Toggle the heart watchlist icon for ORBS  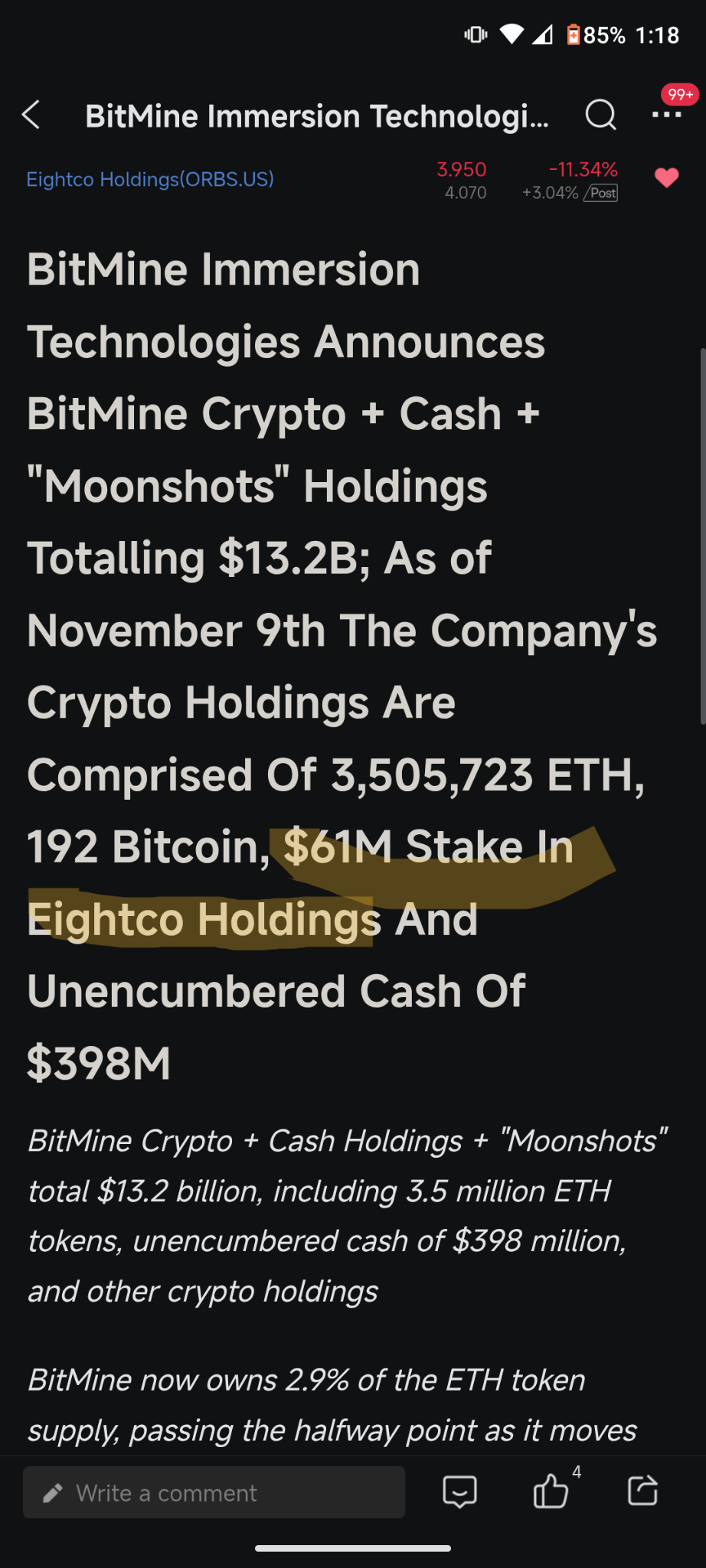pos(667,178)
